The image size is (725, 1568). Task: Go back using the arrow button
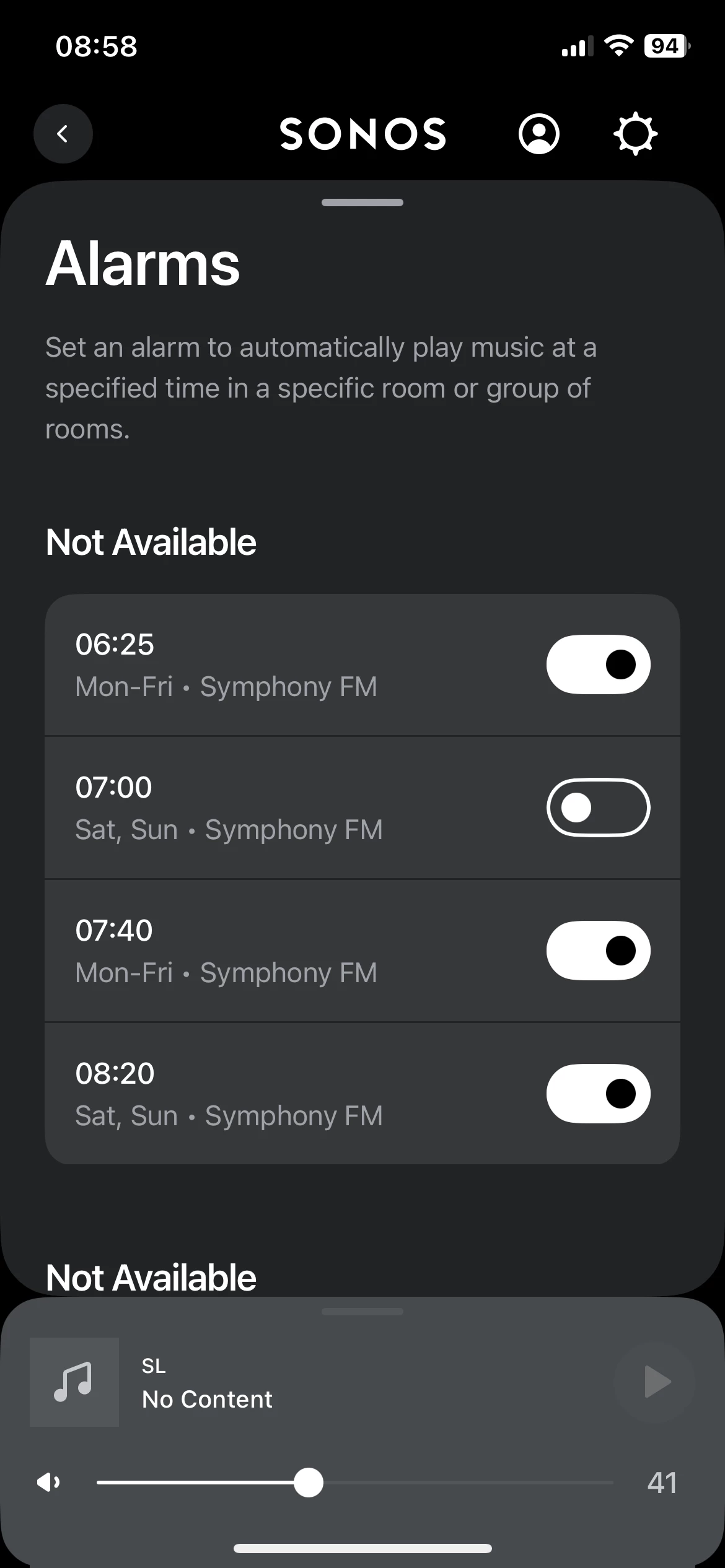(x=63, y=134)
